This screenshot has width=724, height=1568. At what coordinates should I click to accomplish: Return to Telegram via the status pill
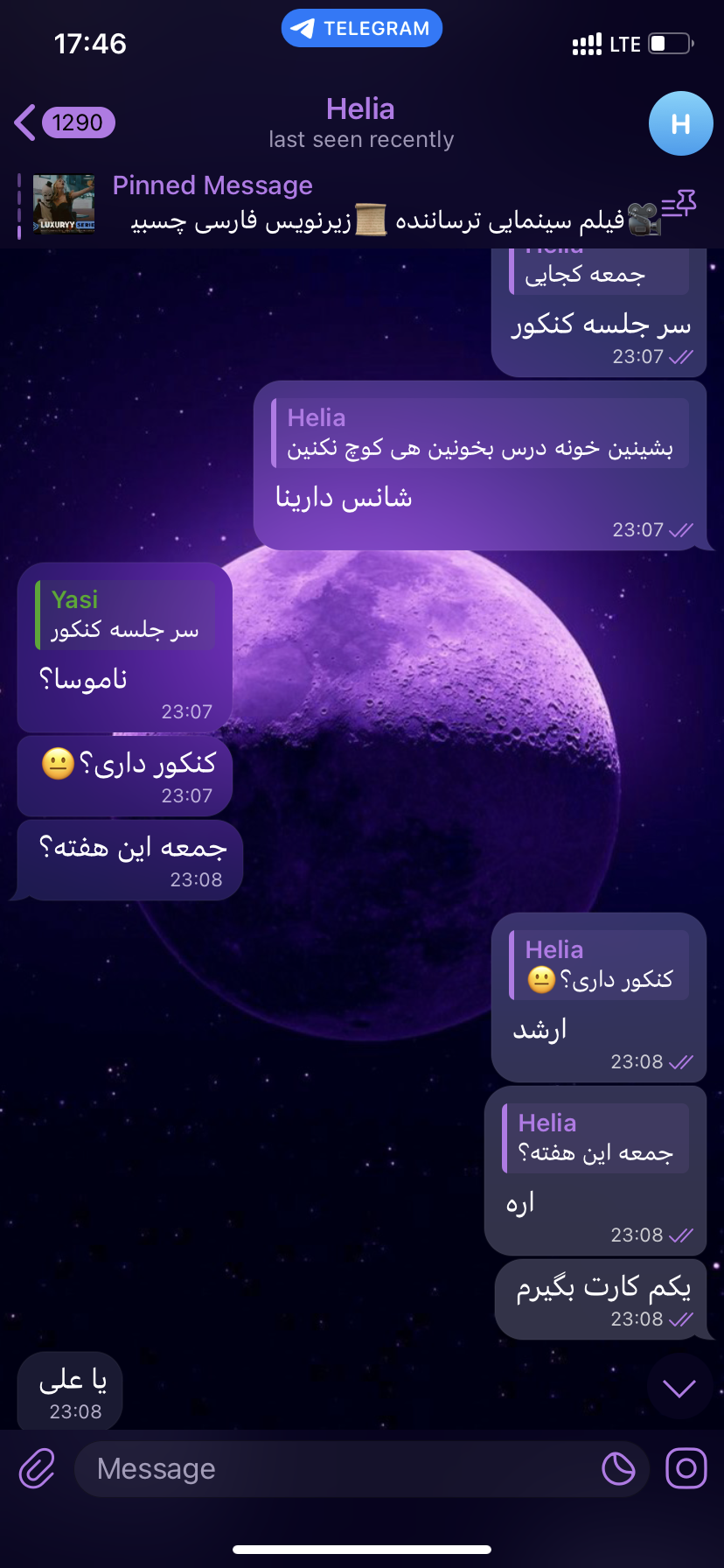(361, 29)
